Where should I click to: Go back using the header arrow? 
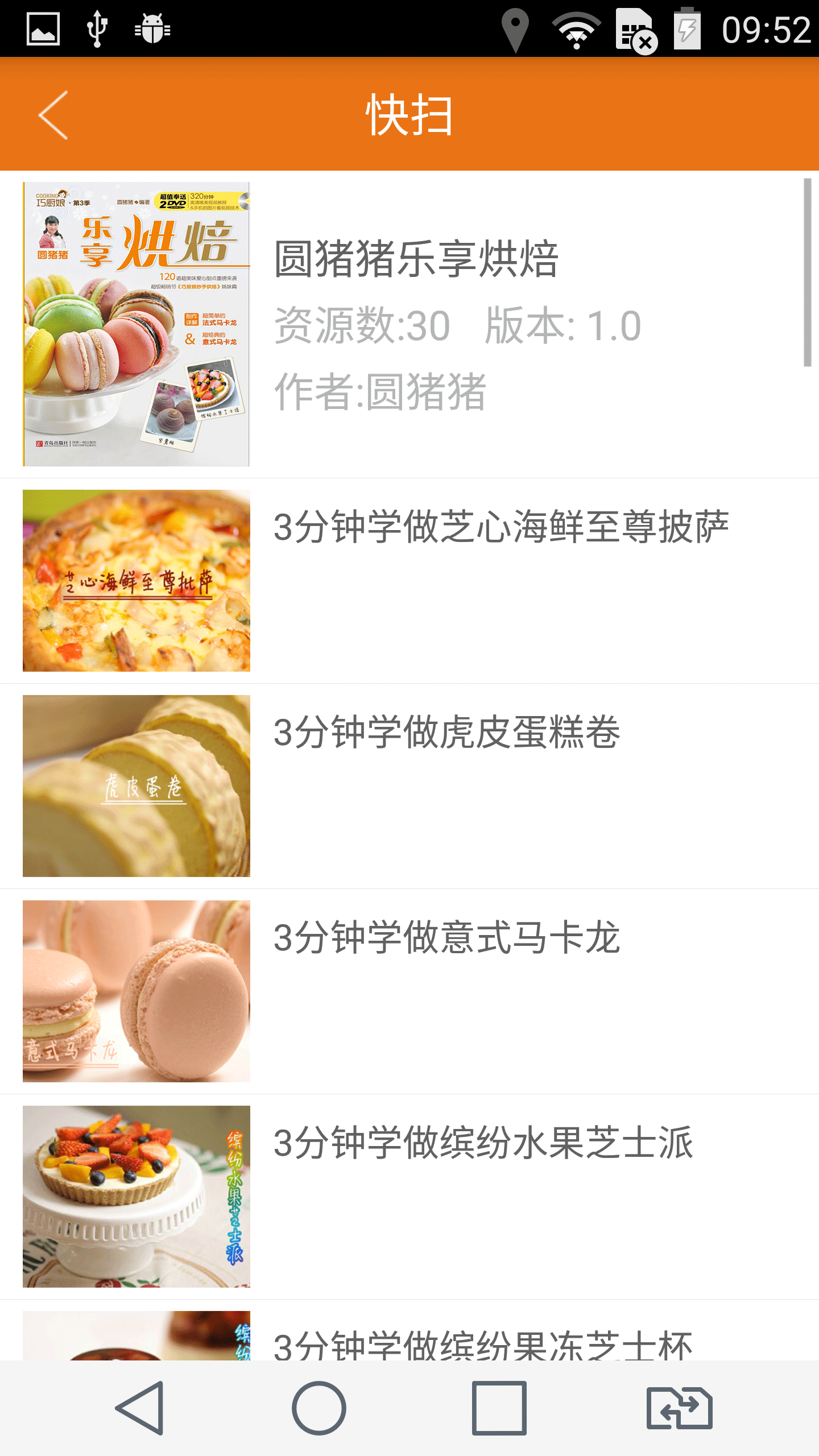(53, 115)
